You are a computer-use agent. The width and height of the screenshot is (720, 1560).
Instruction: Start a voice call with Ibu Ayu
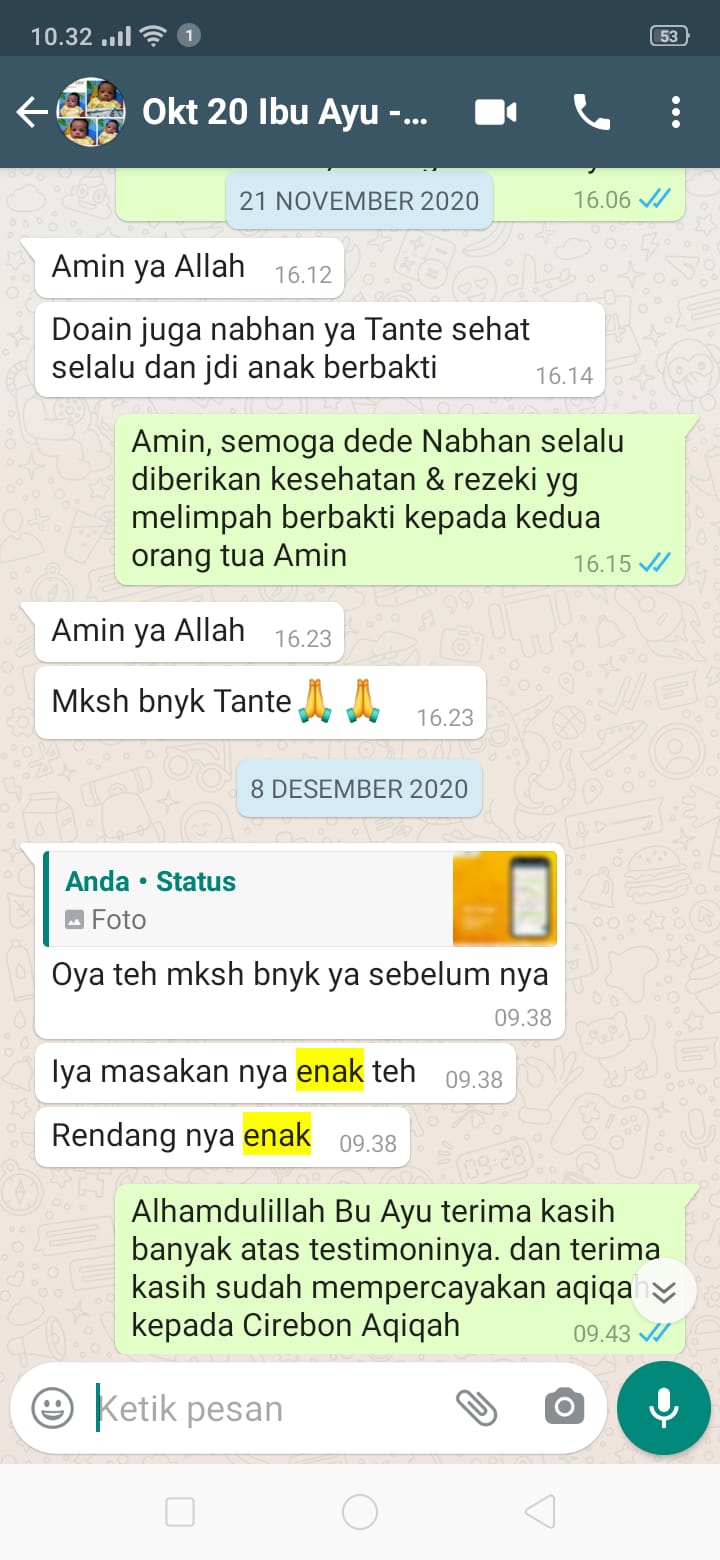(591, 112)
